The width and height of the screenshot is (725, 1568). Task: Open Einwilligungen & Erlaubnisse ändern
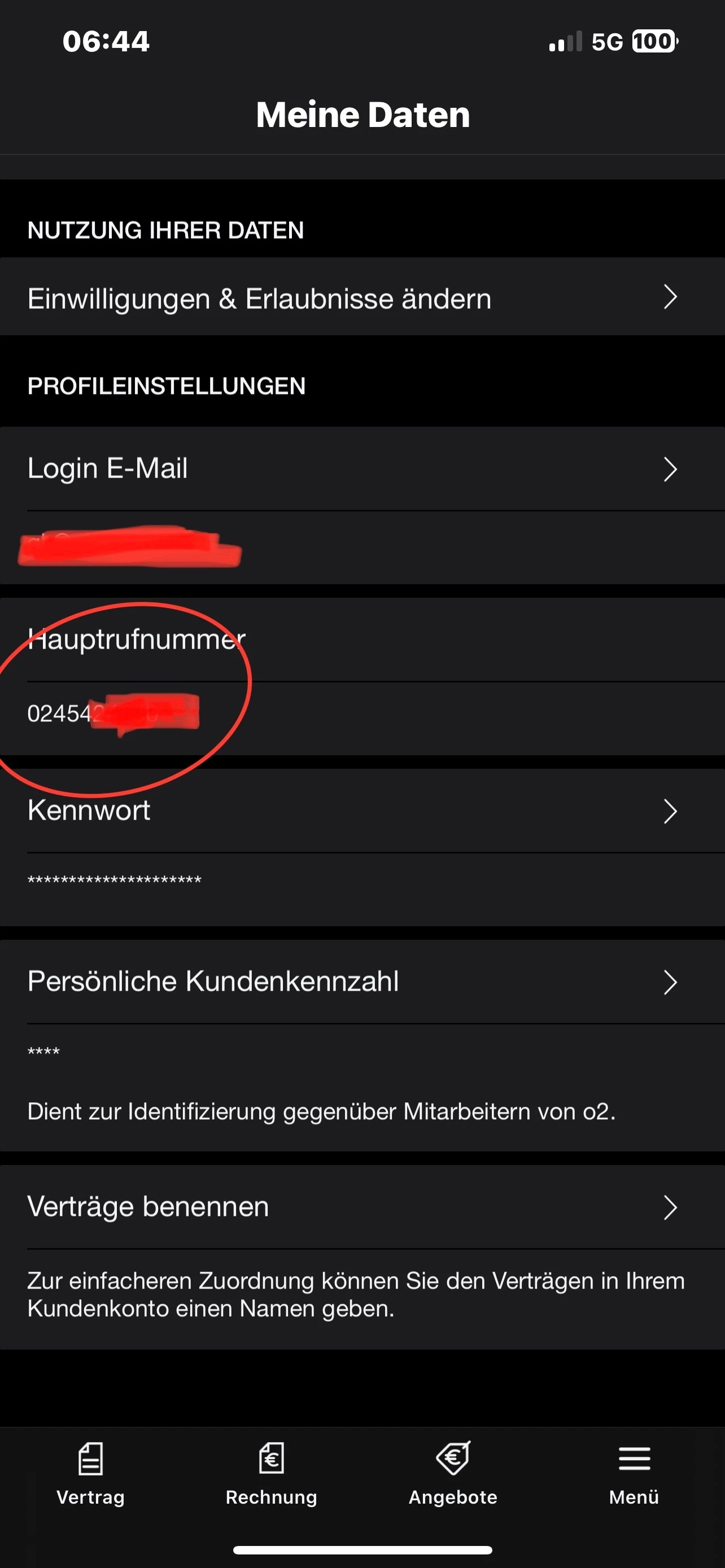pyautogui.click(x=362, y=297)
